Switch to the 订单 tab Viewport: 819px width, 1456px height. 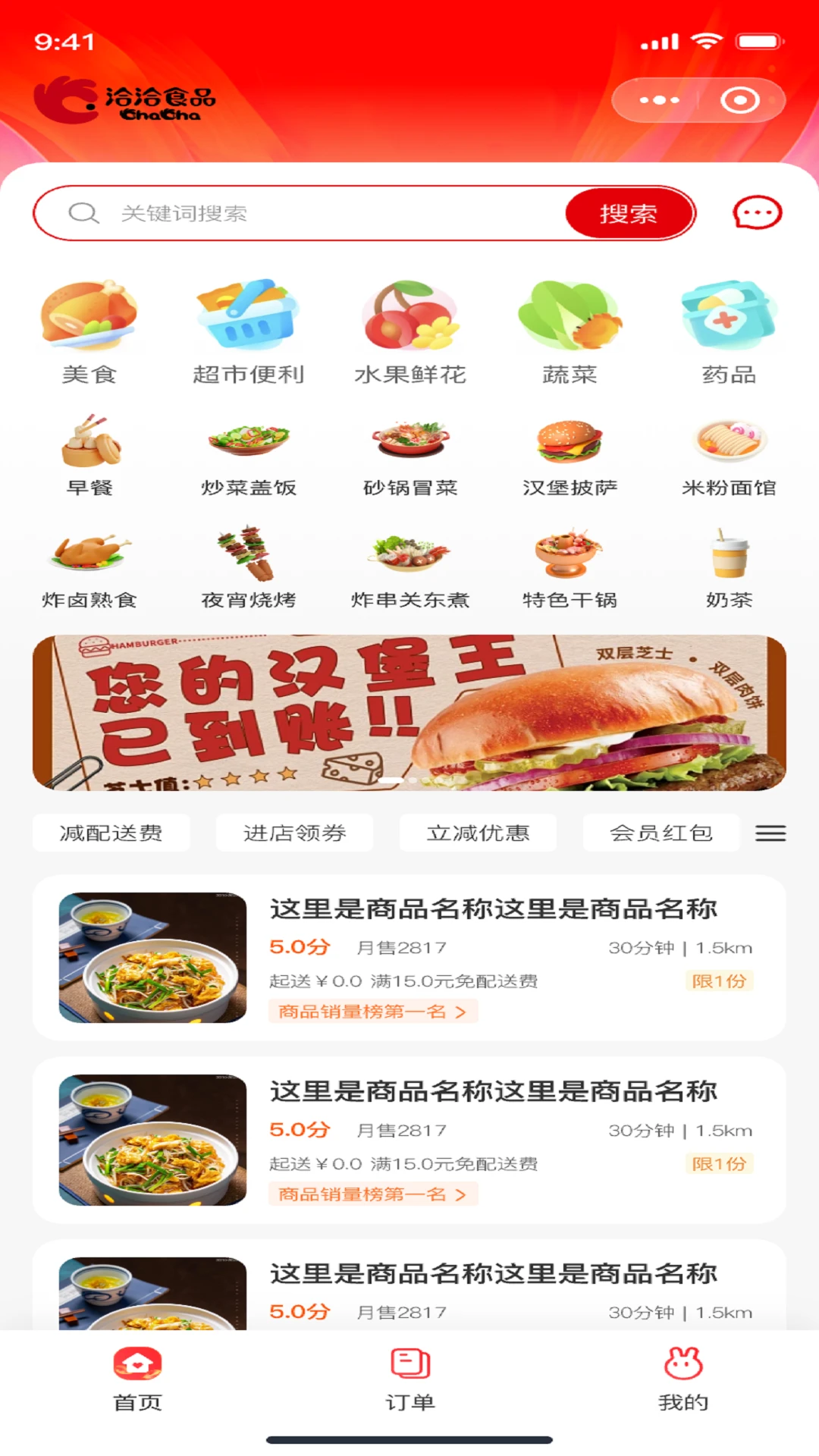point(410,1379)
